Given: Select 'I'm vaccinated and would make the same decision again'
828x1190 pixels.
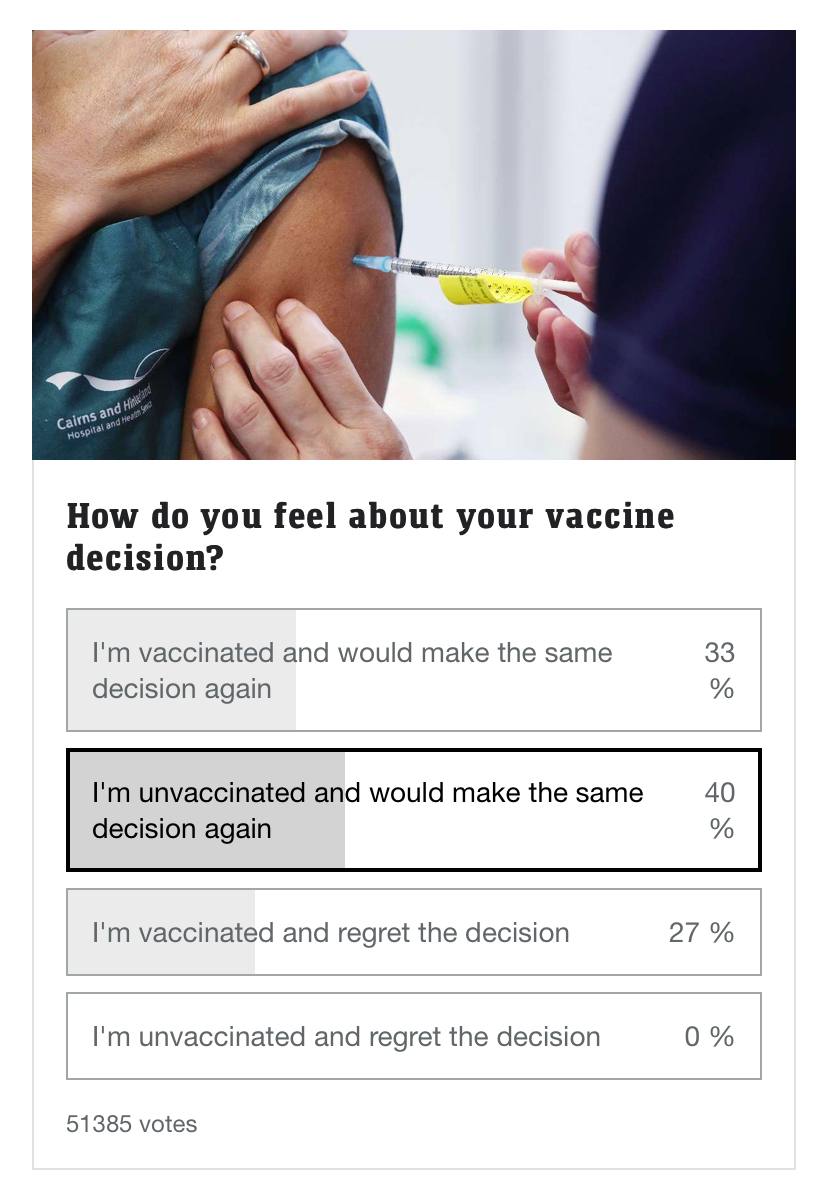Looking at the screenshot, I should point(413,670).
